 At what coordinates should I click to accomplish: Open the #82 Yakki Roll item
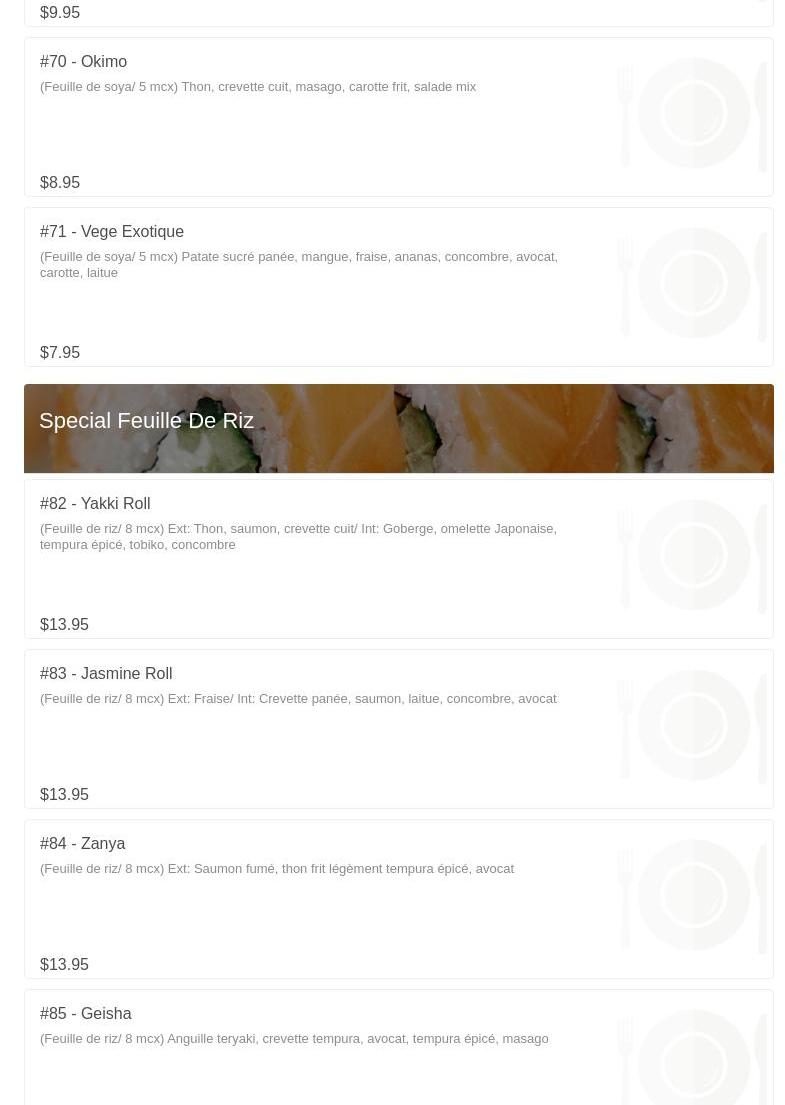(x=399, y=559)
